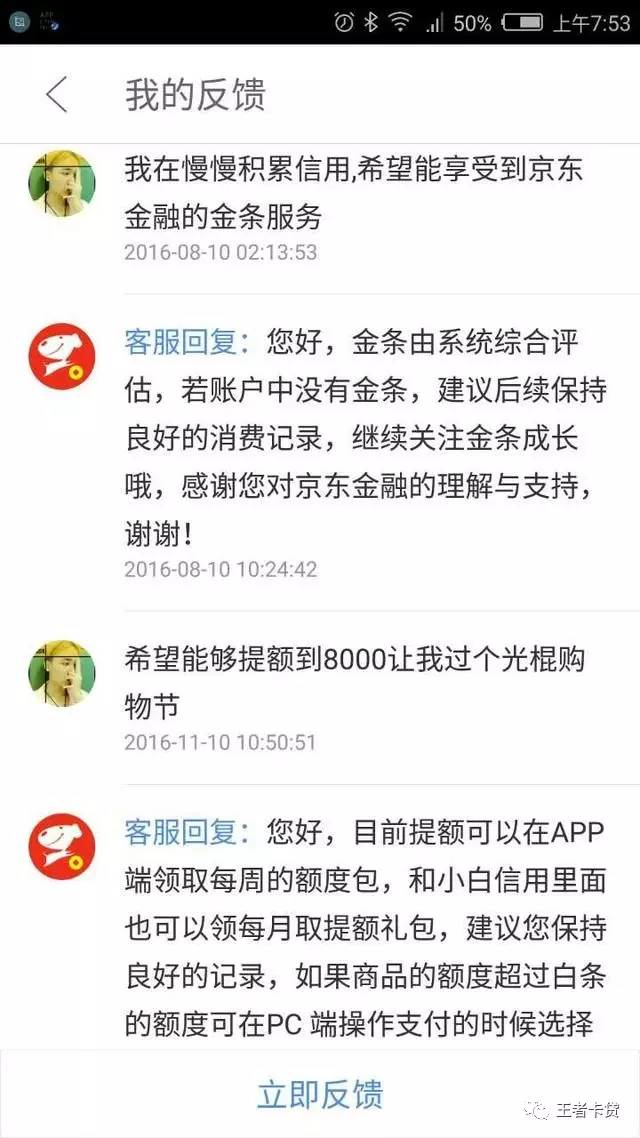Go back from 我的反馈 page

[57, 95]
